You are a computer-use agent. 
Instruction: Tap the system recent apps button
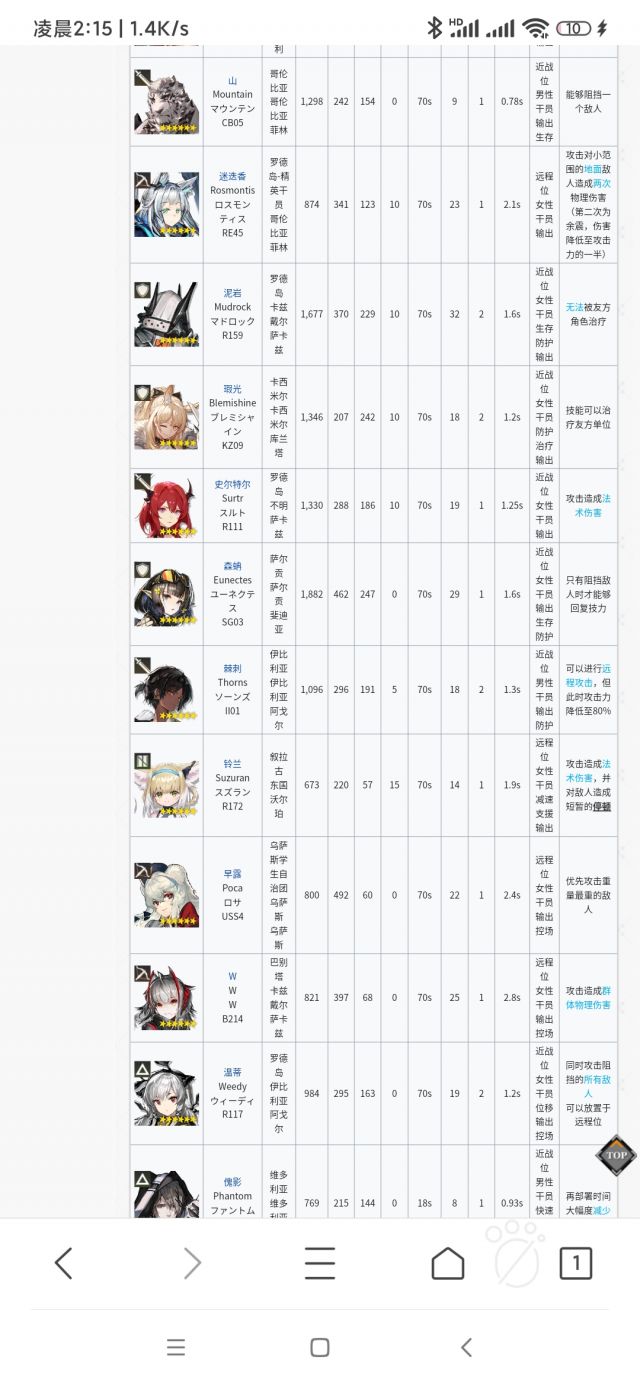pos(176,1348)
